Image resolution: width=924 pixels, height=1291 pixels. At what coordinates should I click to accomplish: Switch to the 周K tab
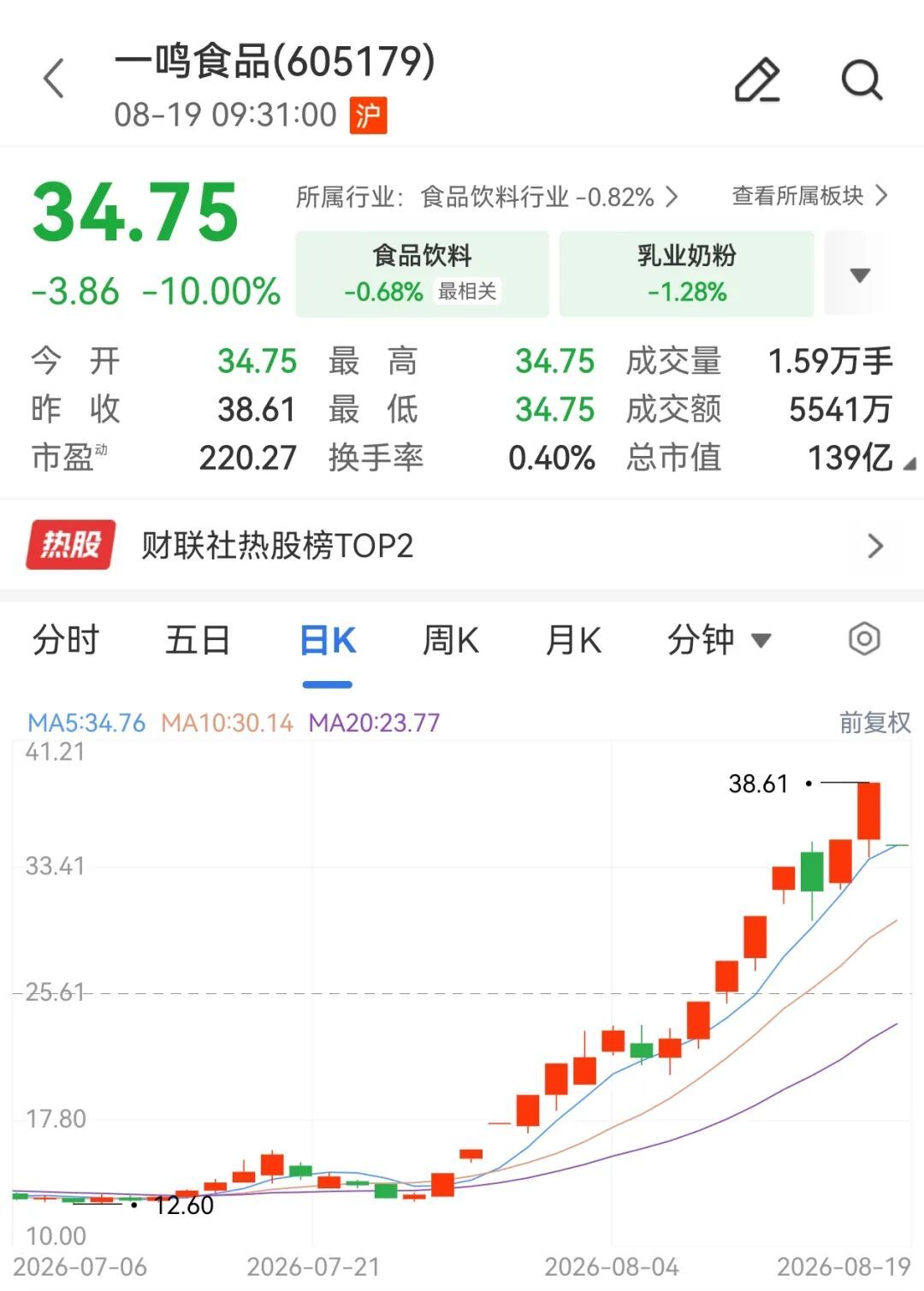click(x=451, y=640)
